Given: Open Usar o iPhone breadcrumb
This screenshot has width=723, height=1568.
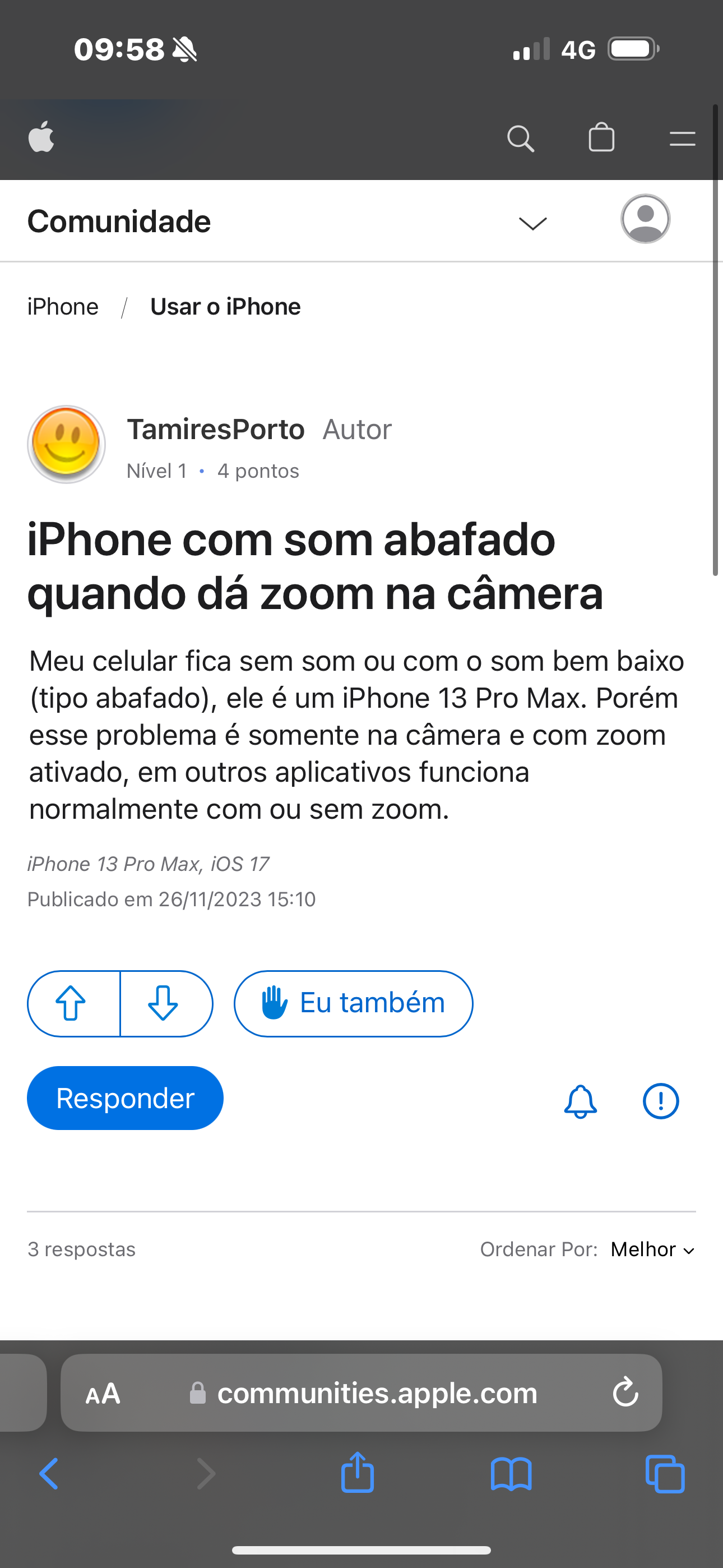Looking at the screenshot, I should click(225, 307).
